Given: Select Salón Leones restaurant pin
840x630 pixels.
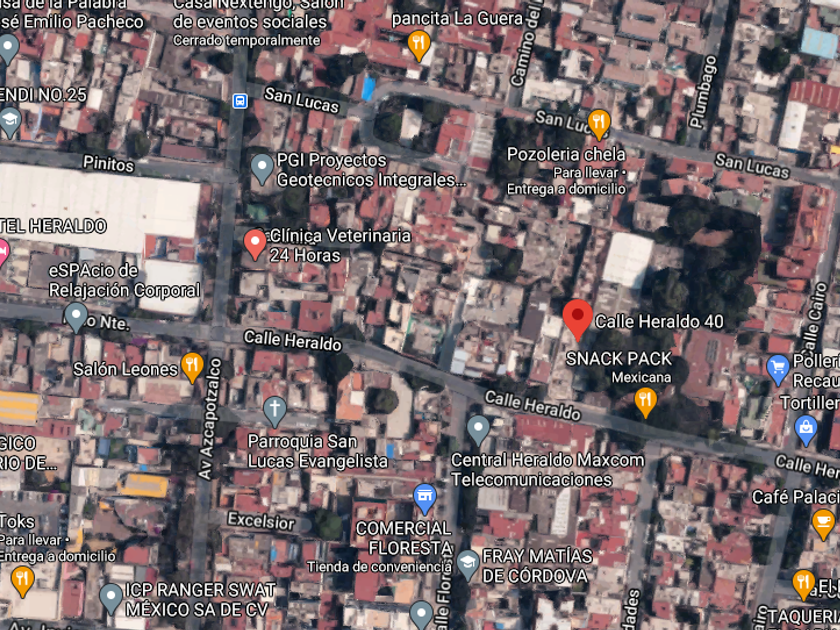Looking at the screenshot, I should 192,368.
